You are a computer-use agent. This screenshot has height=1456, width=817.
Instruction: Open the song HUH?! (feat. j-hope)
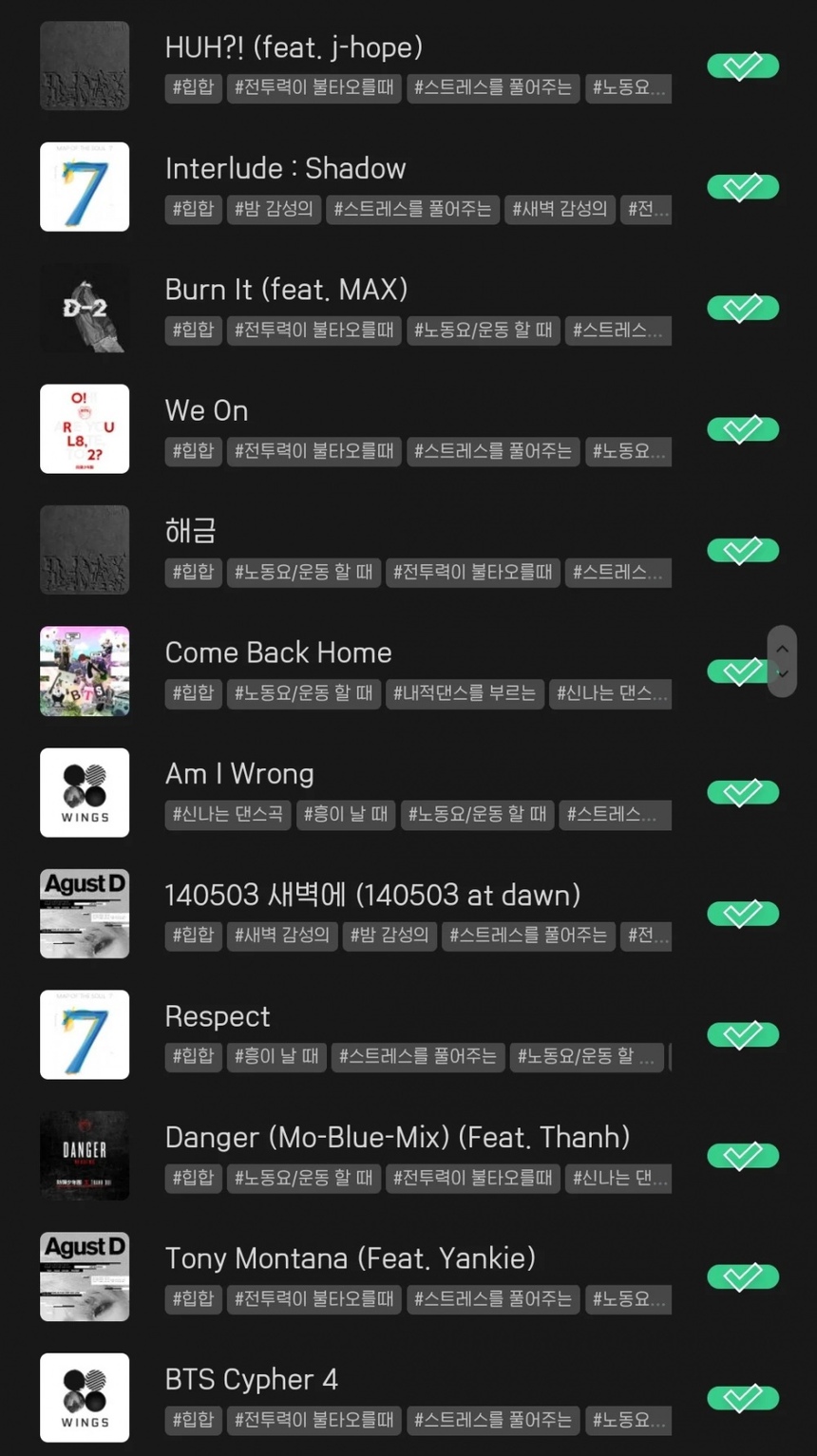pos(293,47)
